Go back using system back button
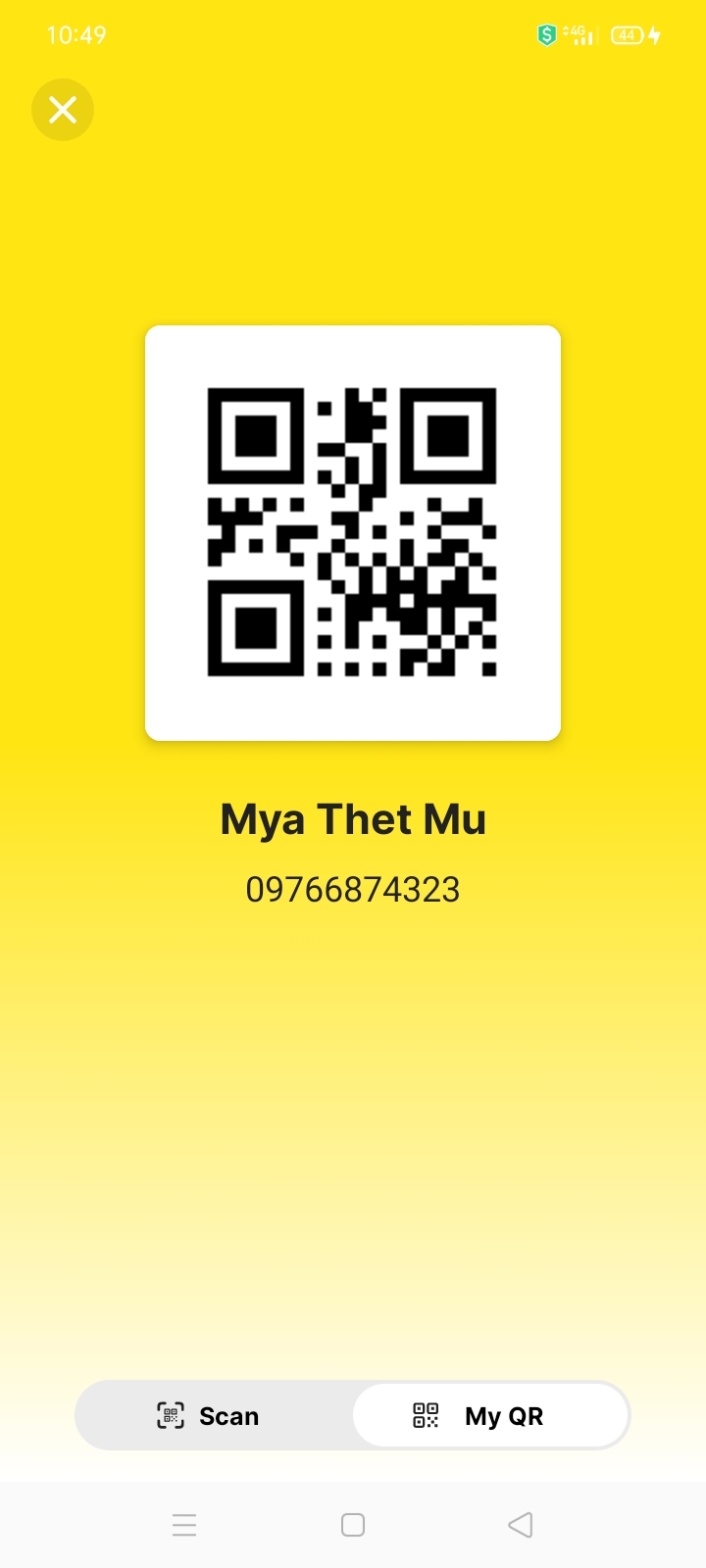Screen dimensions: 706x1568 pos(521,1525)
